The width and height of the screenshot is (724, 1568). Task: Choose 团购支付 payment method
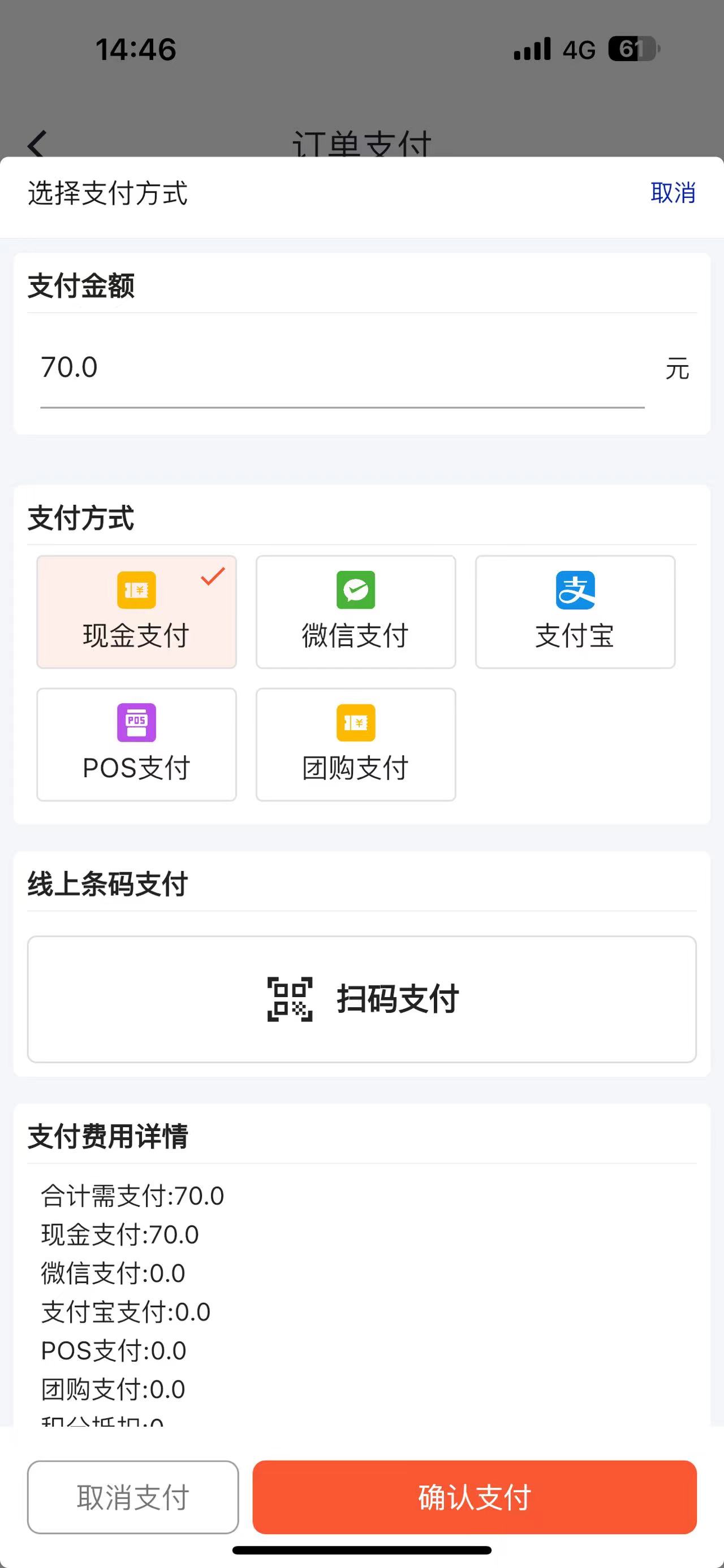356,744
